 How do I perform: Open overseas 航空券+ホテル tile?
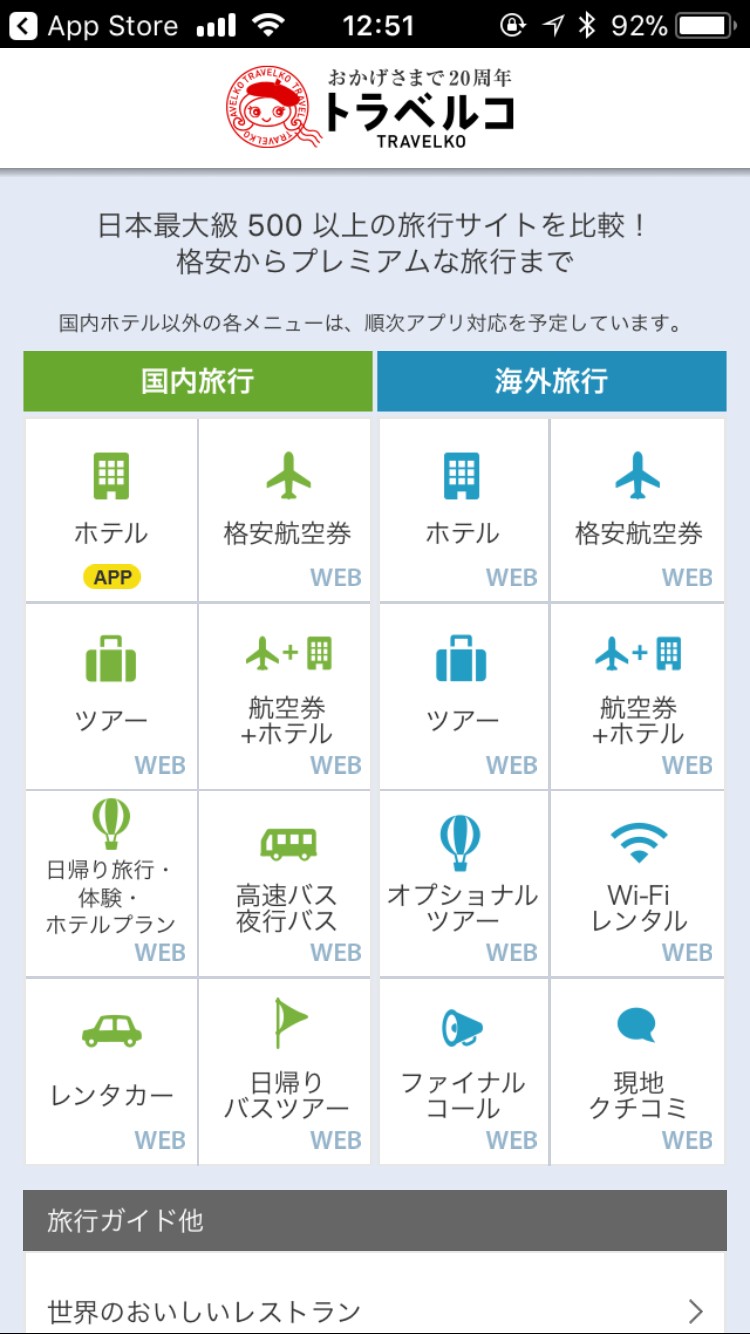pyautogui.click(x=638, y=696)
